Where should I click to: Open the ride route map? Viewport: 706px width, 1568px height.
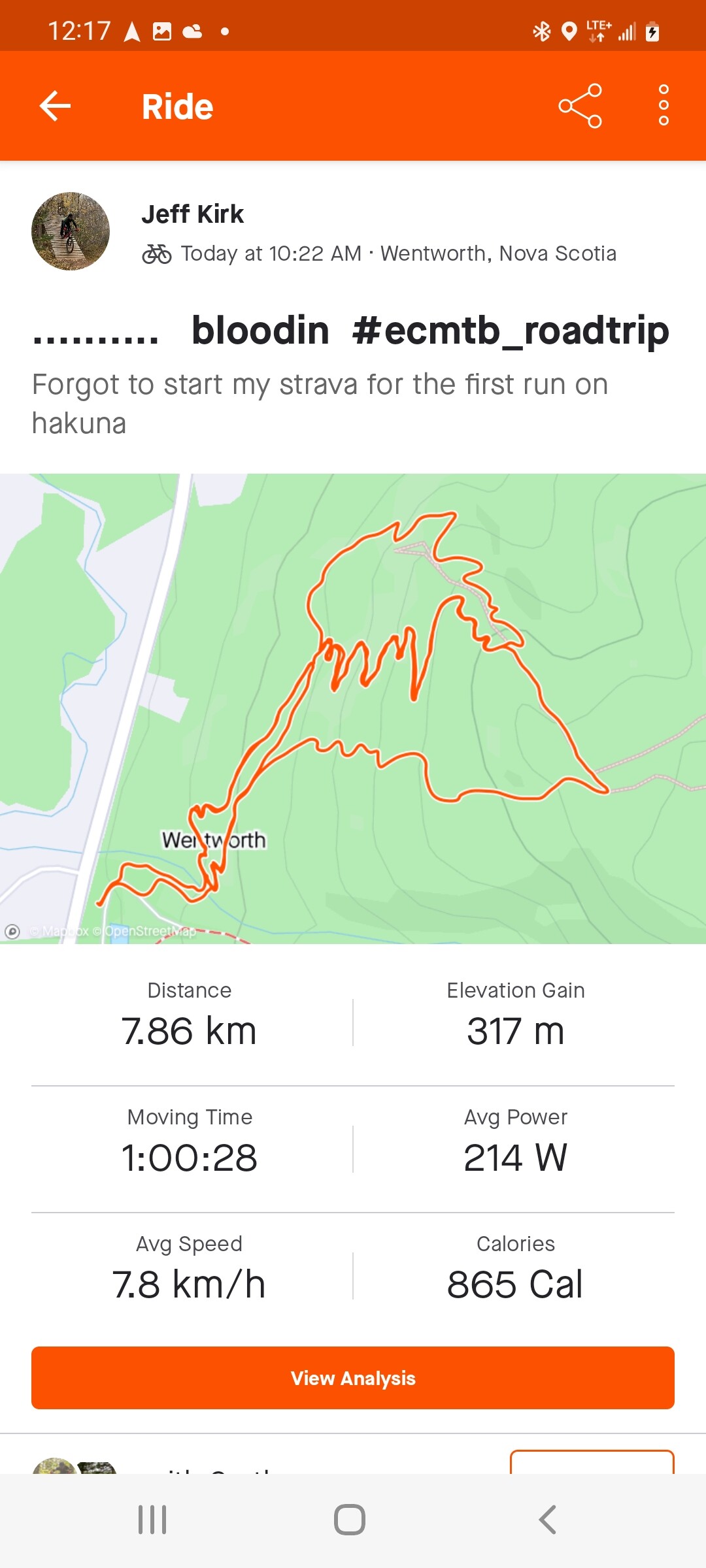tap(353, 708)
